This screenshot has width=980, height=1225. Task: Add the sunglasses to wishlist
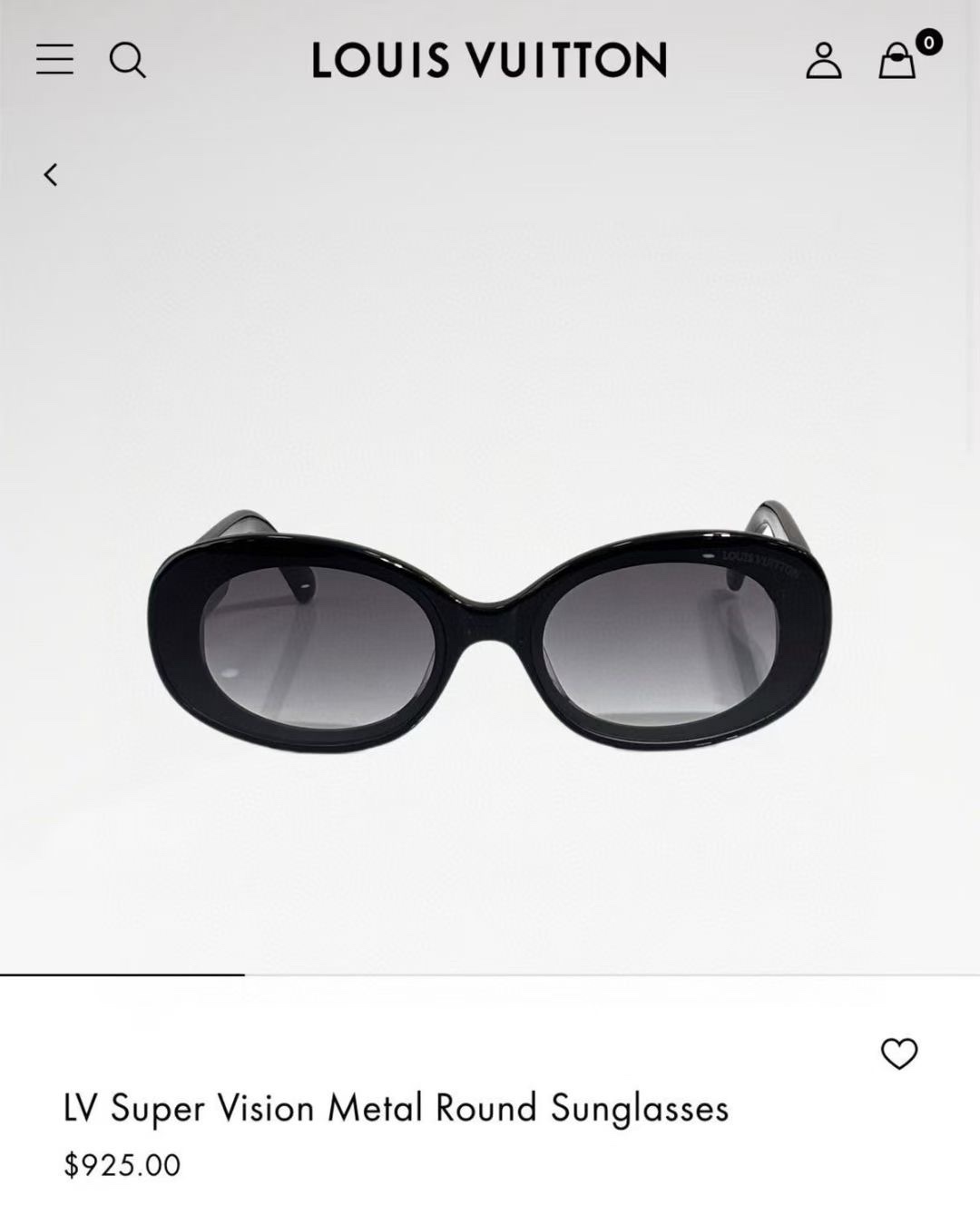[x=899, y=1053]
